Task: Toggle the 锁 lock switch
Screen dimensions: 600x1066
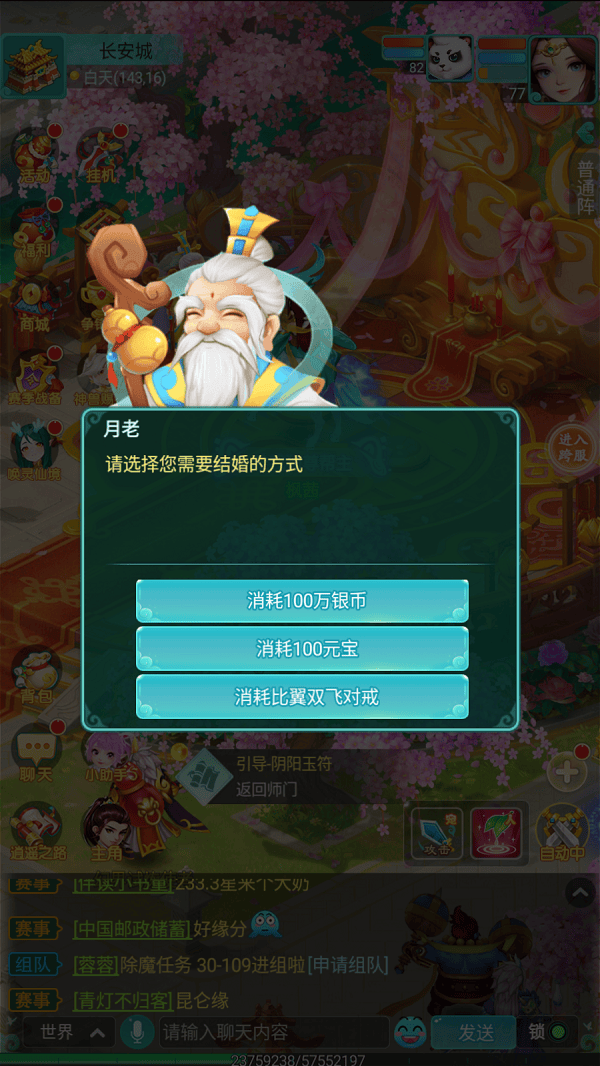Action: tap(548, 1032)
